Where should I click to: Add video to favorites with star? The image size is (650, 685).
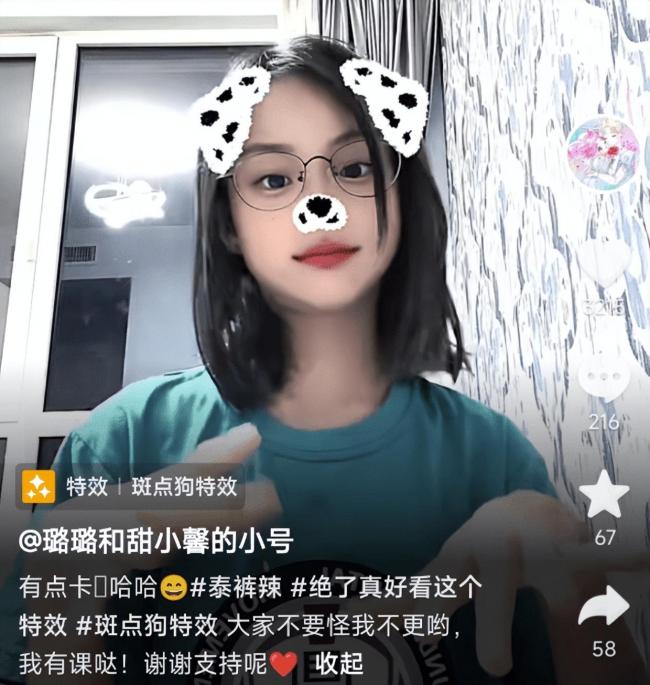605,497
